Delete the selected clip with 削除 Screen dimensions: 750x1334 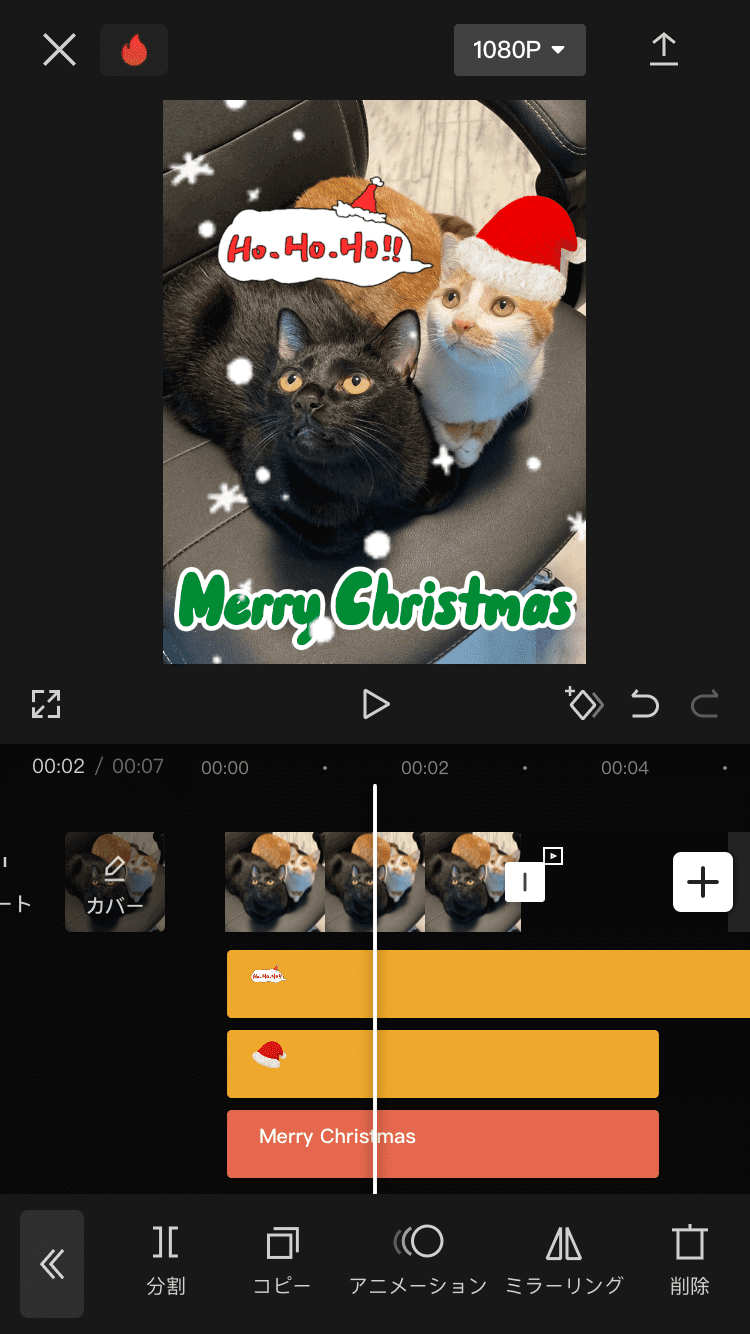(689, 1262)
